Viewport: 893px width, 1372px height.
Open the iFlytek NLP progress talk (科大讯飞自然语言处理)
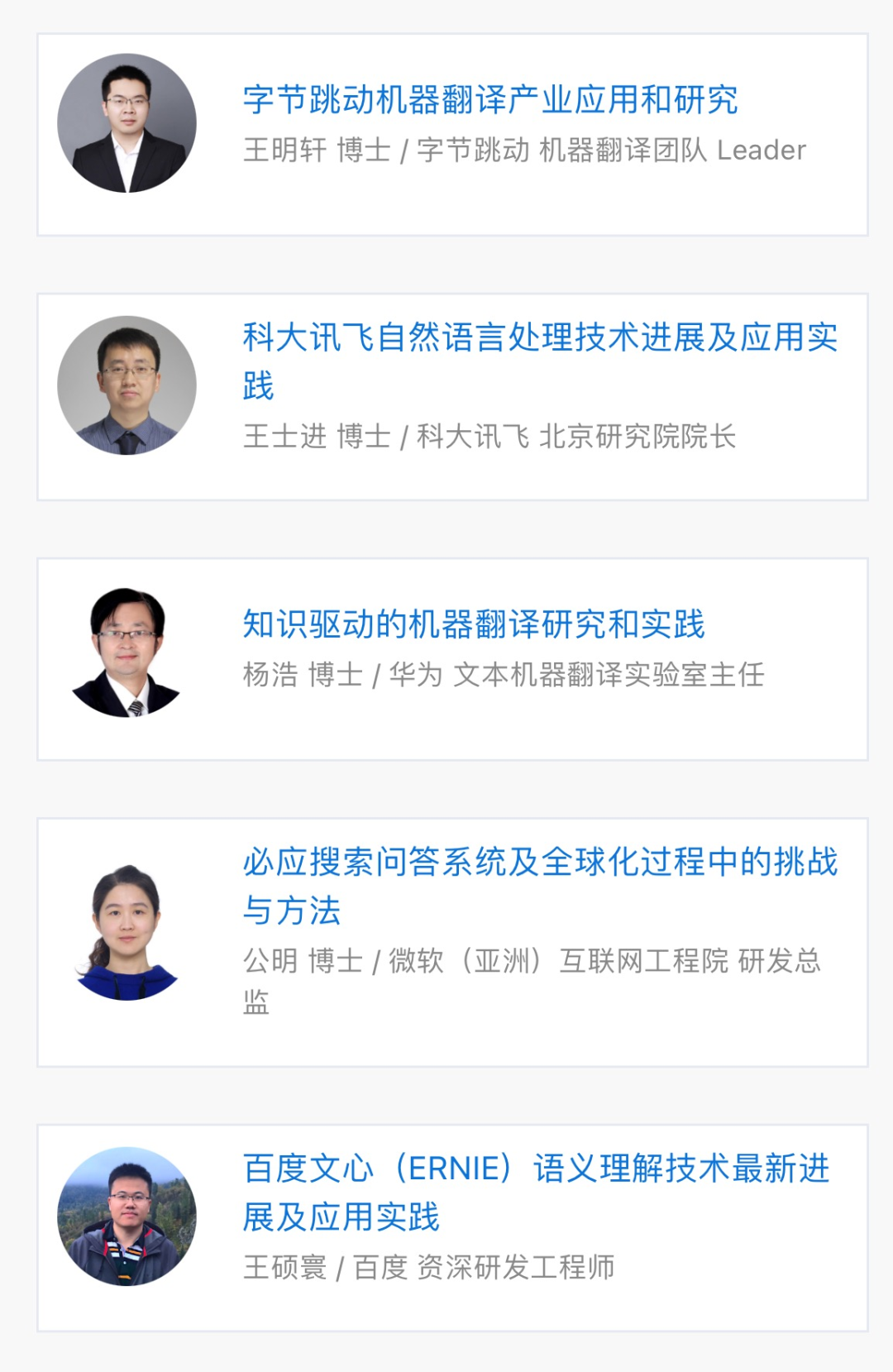(539, 338)
